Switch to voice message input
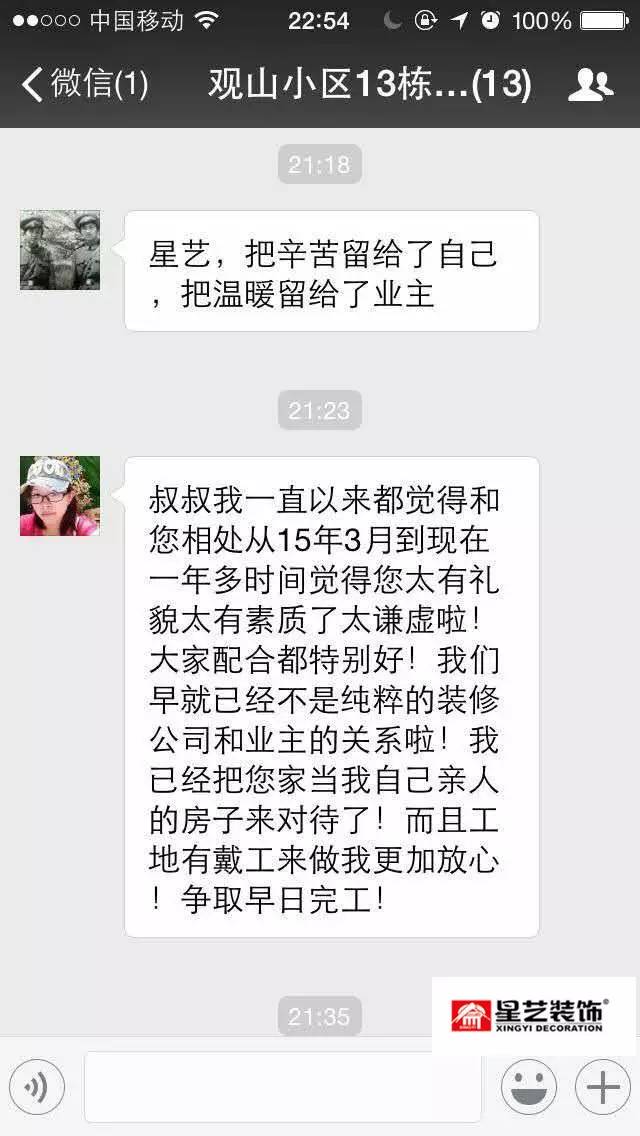 point(37,1087)
